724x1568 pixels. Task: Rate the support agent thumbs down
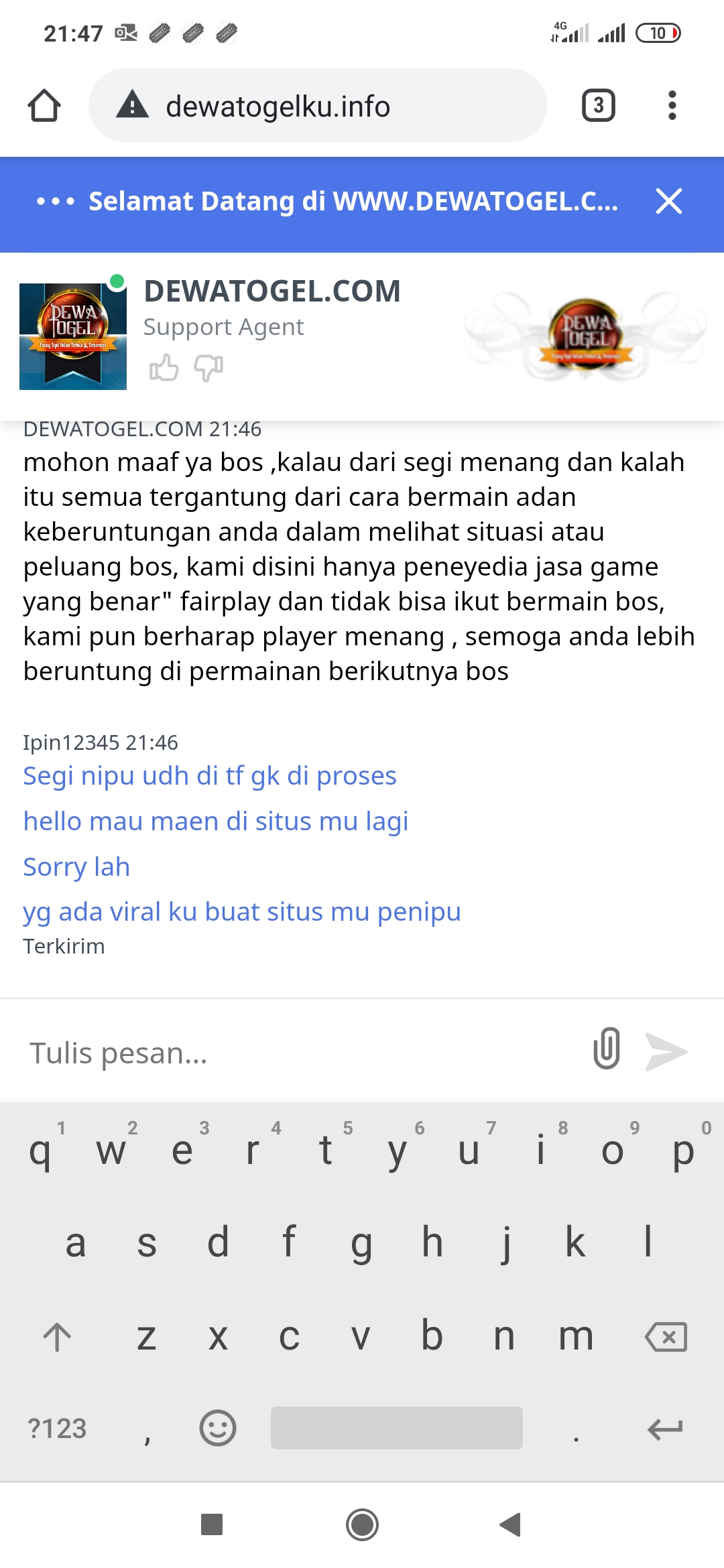coord(208,368)
